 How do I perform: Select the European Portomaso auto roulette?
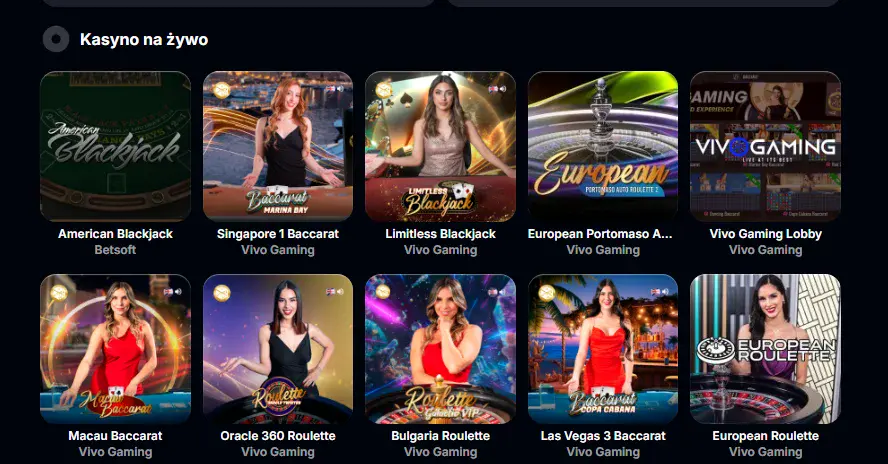click(x=603, y=146)
